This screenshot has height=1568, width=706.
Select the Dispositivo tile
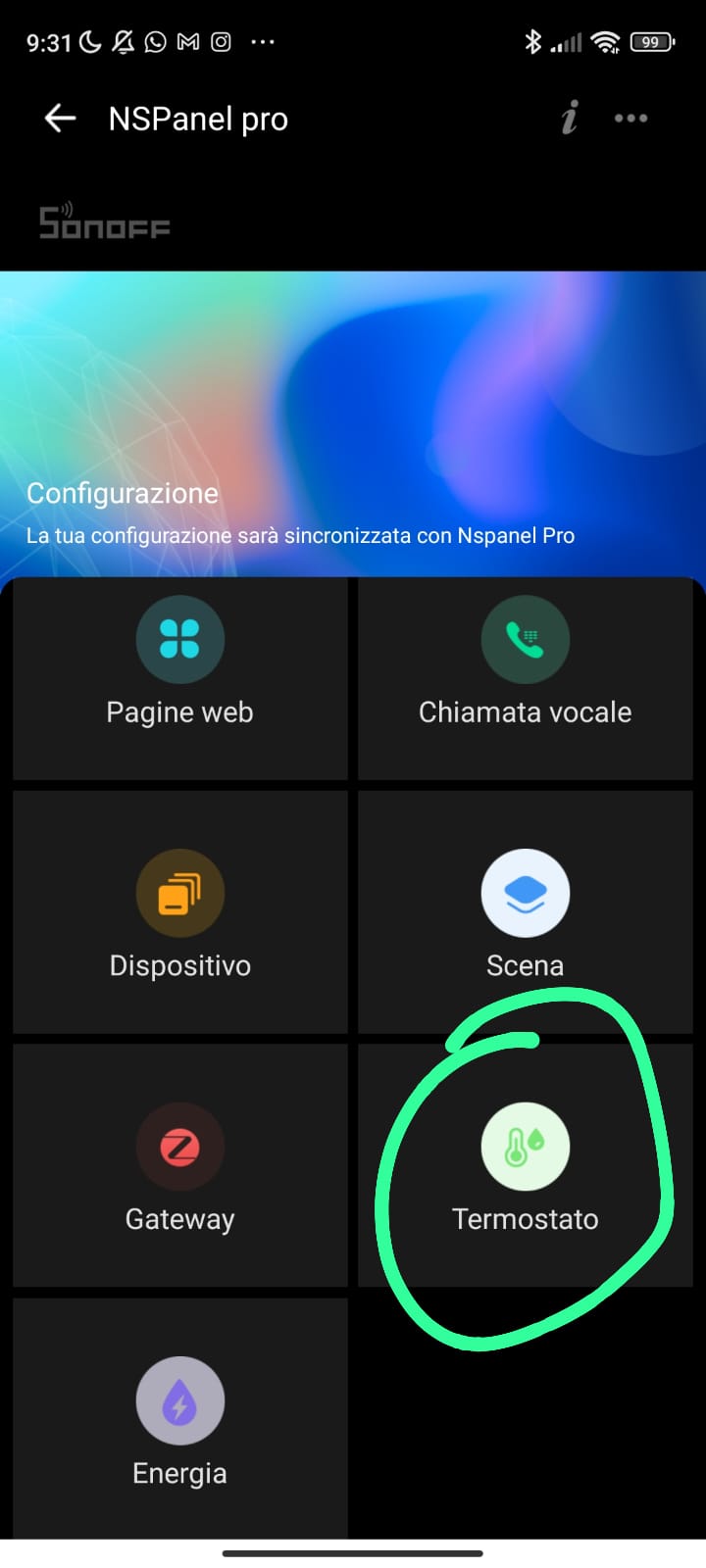click(x=180, y=911)
